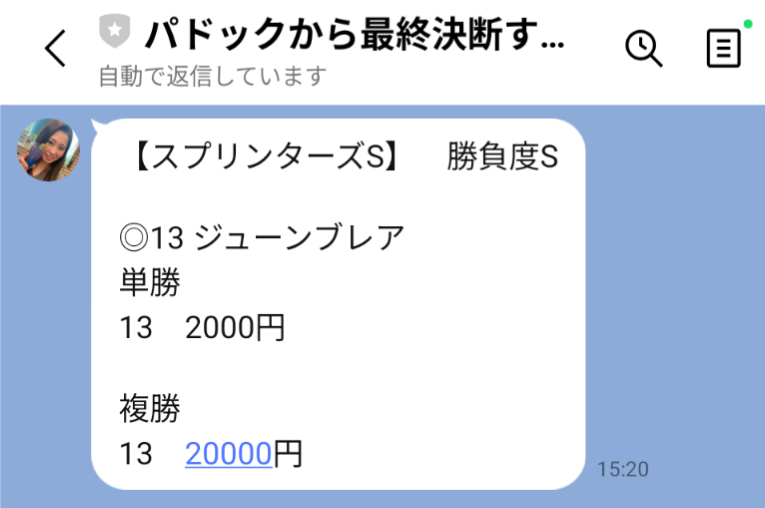Tap the underlined 20000 link
765x508 pixels.
click(228, 454)
